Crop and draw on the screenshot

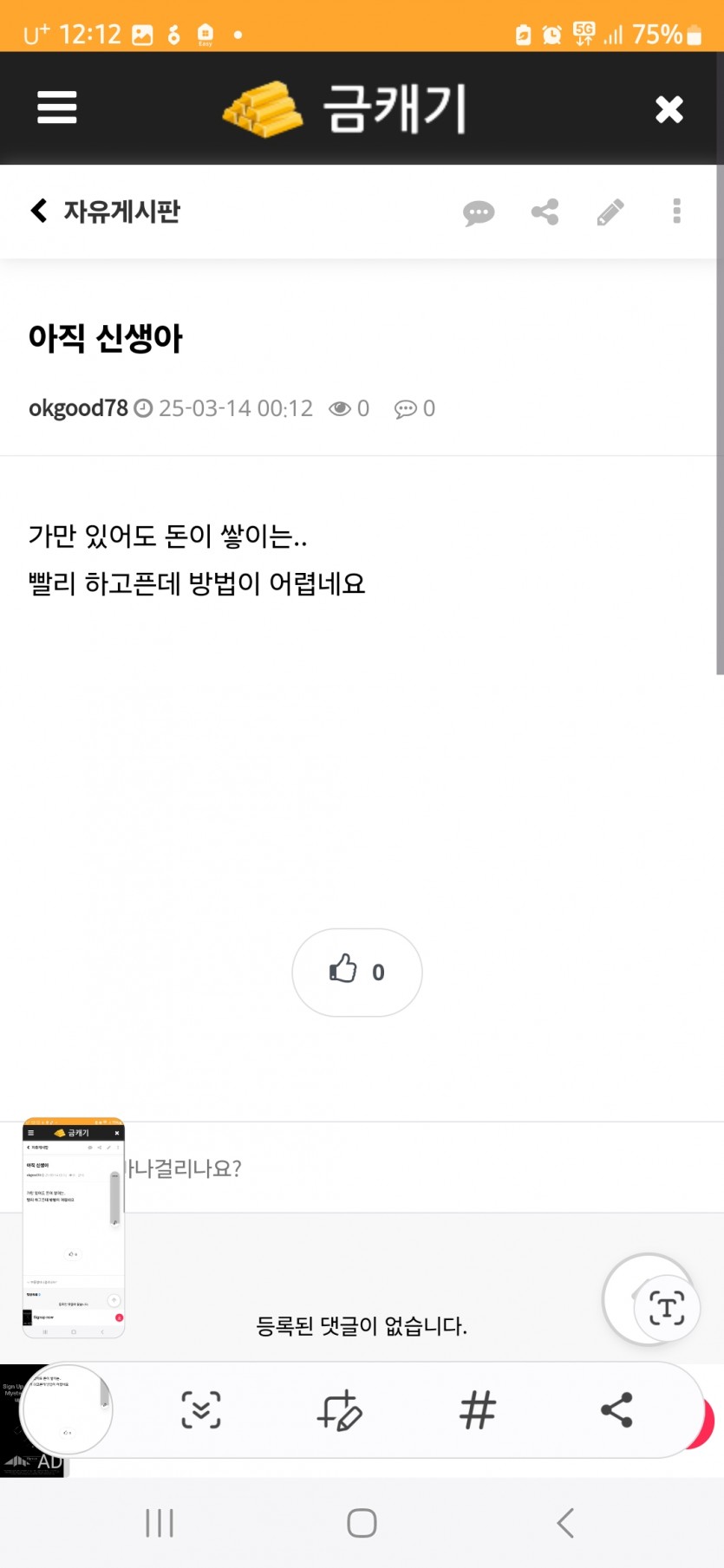point(339,1410)
